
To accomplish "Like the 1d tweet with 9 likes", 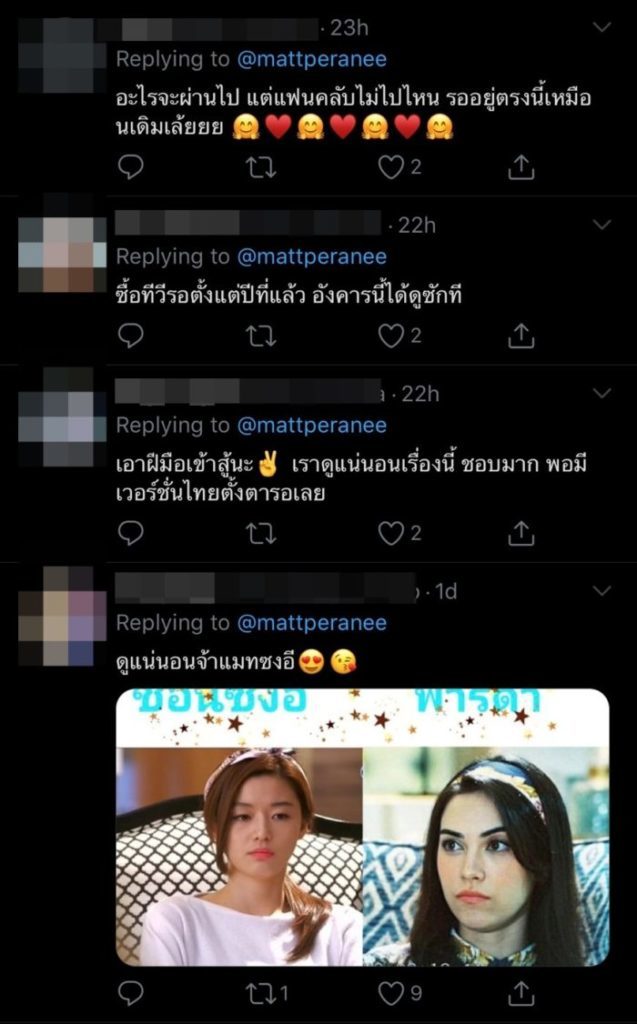I will (391, 993).
